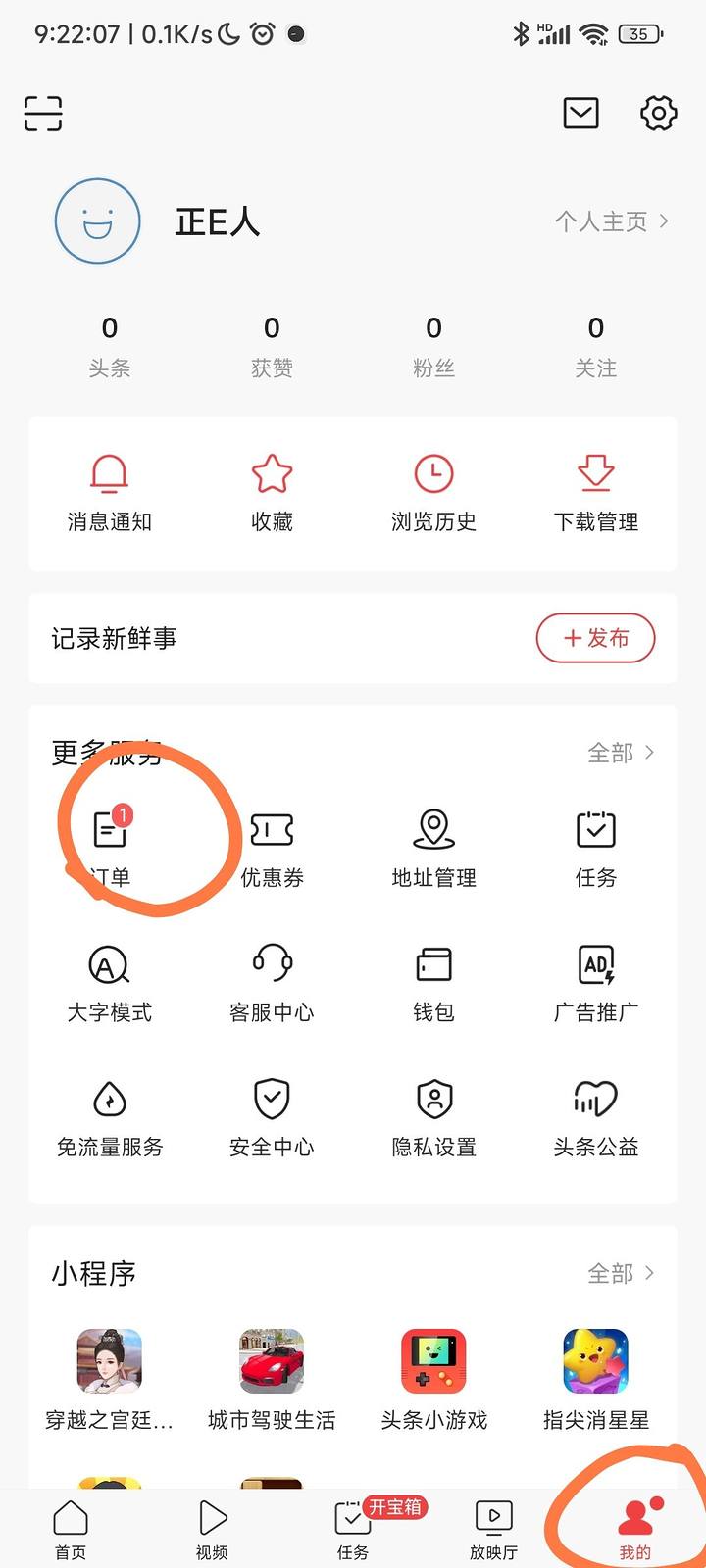
Task: Open the scan icon
Action: [x=43, y=114]
